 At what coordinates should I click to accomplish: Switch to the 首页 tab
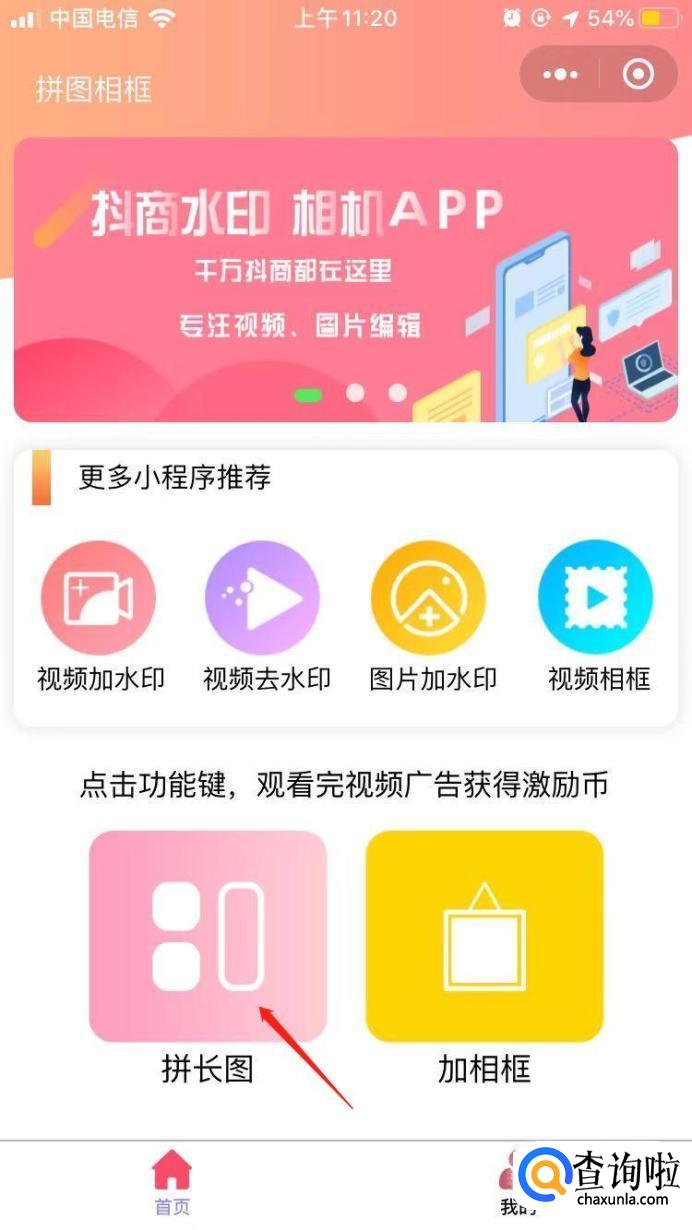172,1182
